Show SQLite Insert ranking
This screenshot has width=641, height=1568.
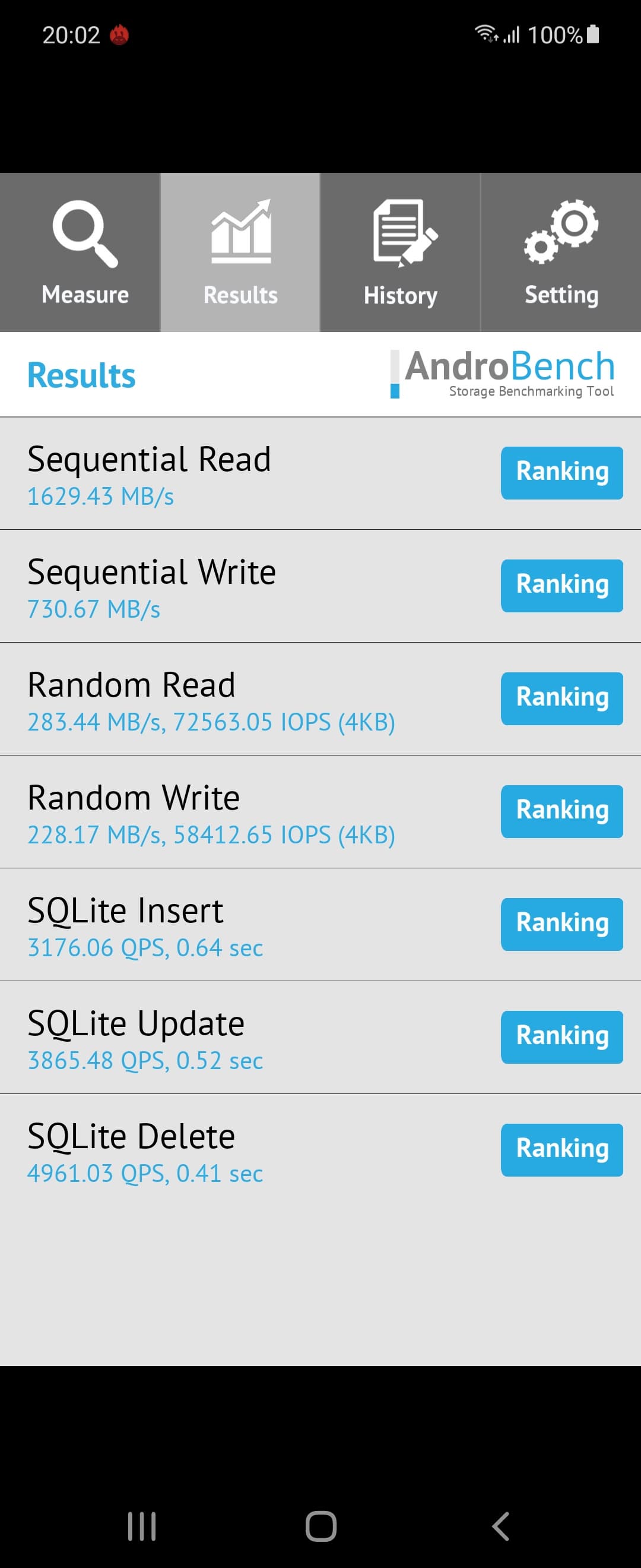point(561,924)
